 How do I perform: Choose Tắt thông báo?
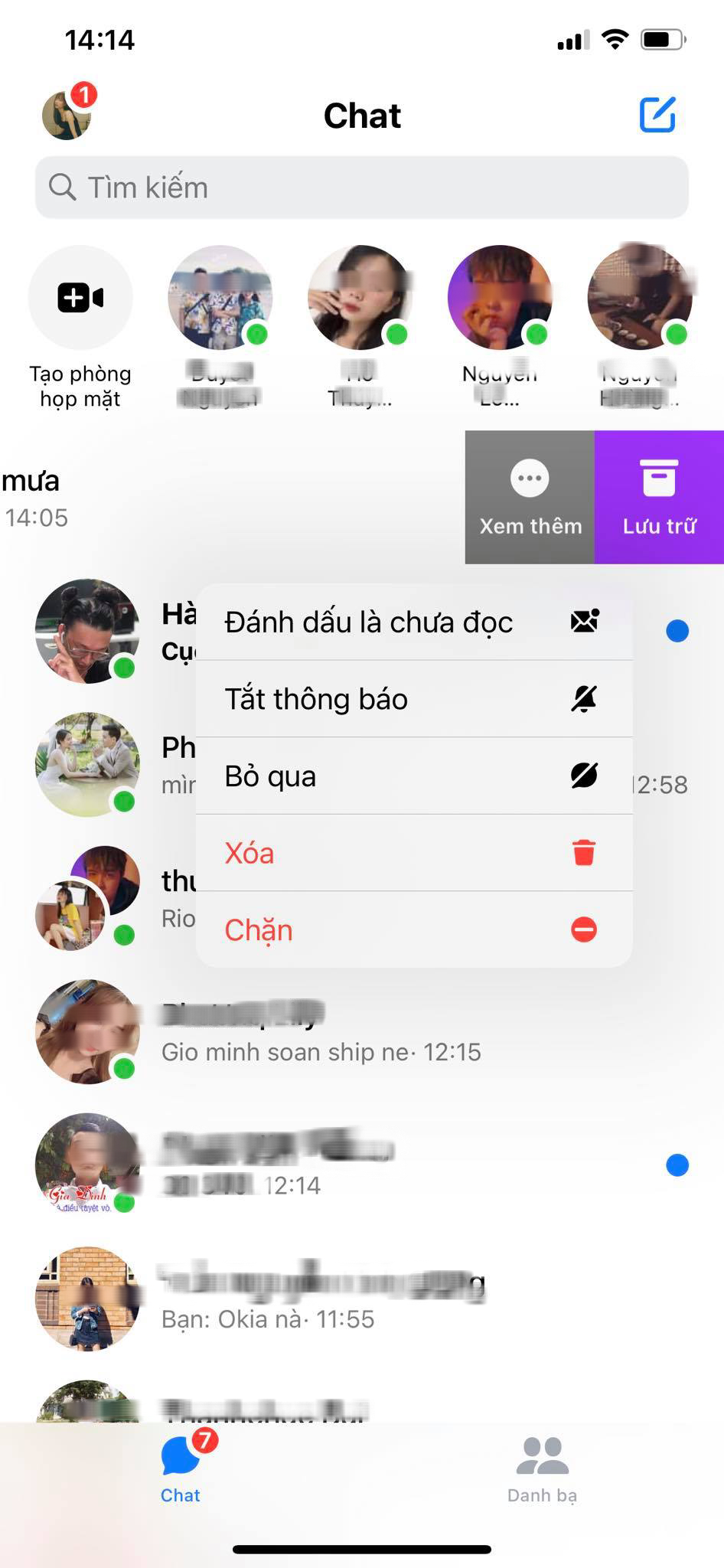pyautogui.click(x=414, y=699)
